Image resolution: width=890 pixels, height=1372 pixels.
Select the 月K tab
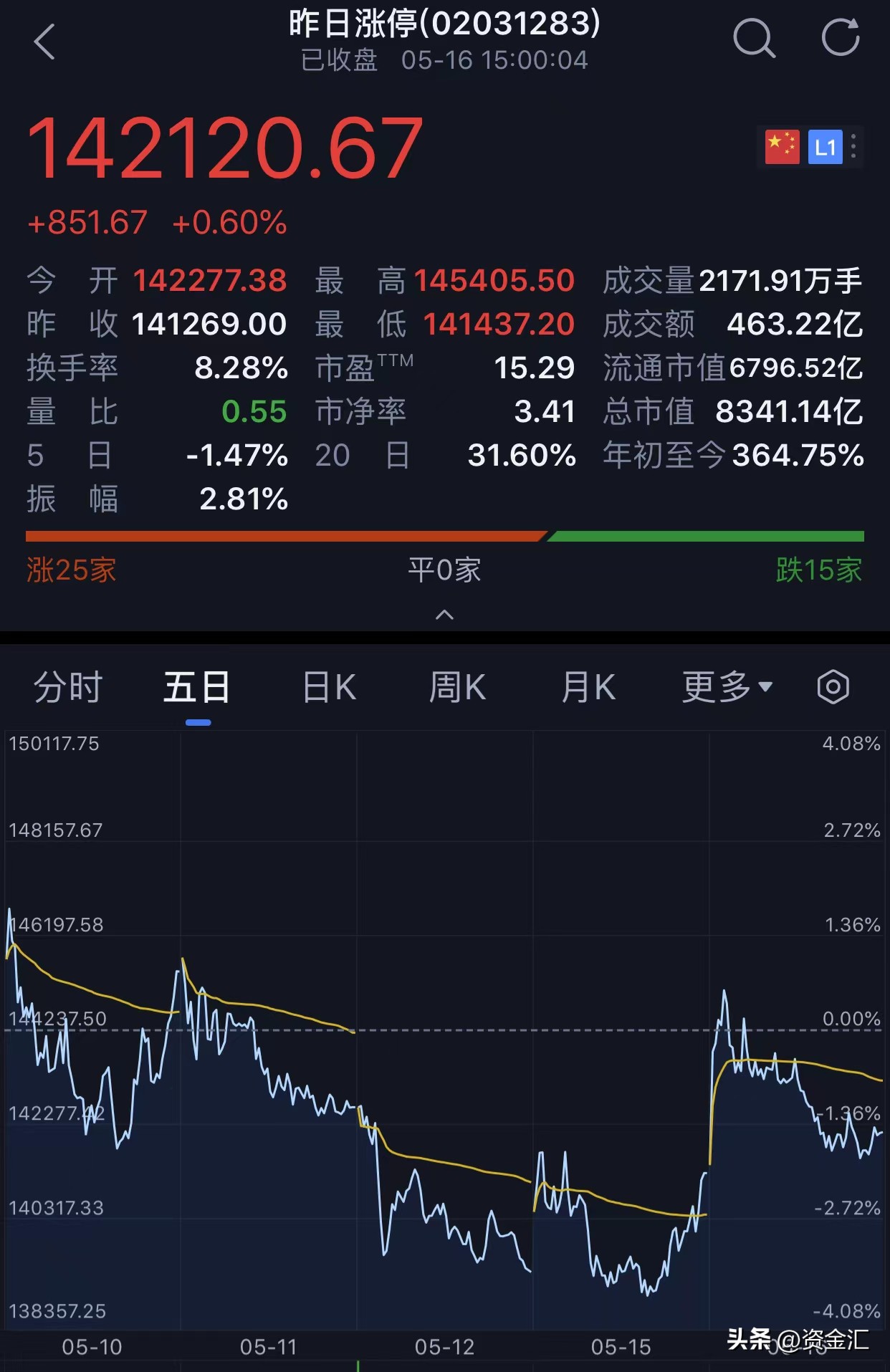[588, 686]
